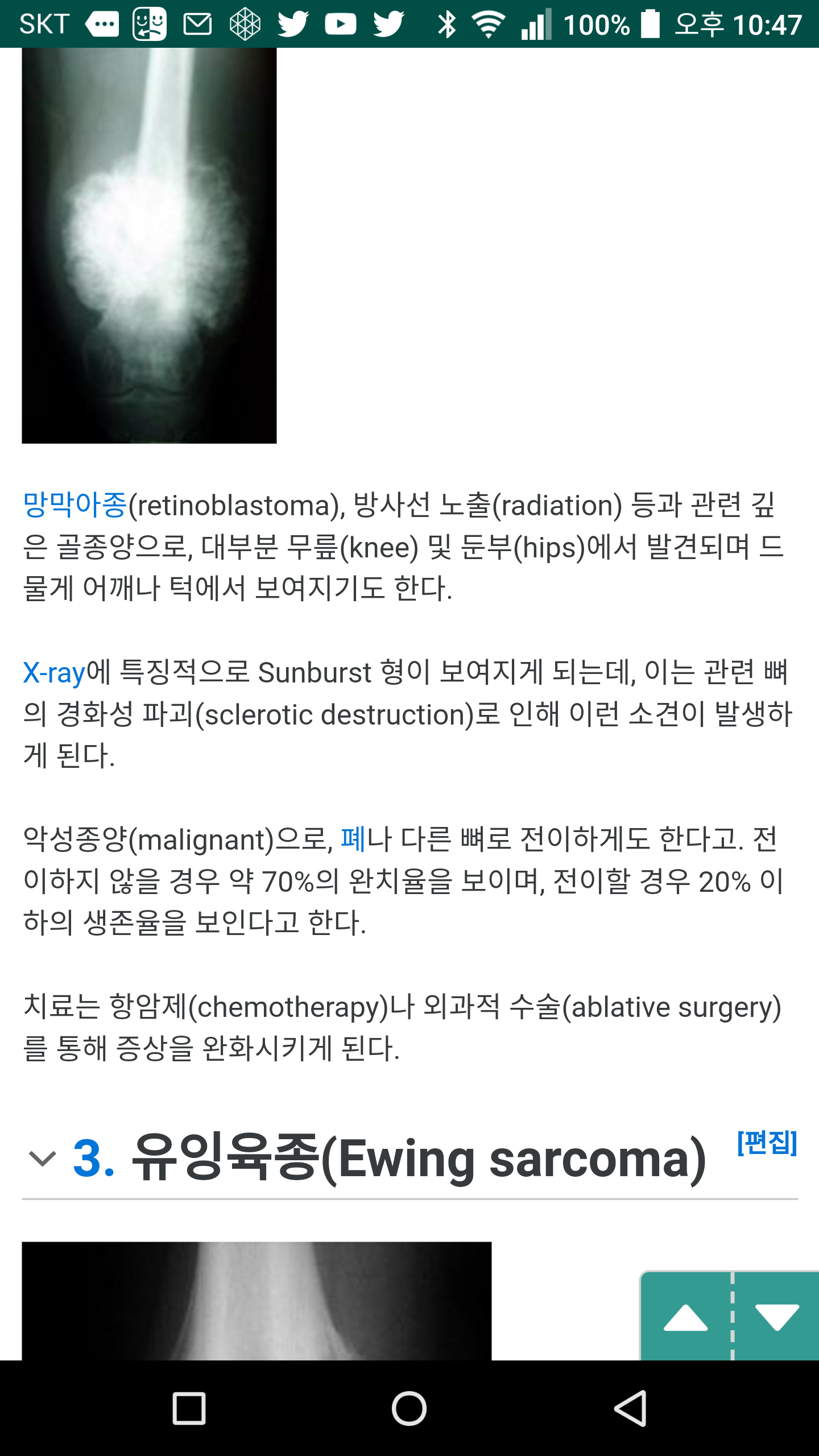This screenshot has width=819, height=1456.
Task: Collapse the 유잉육종 section chevron
Action: pos(43,1159)
